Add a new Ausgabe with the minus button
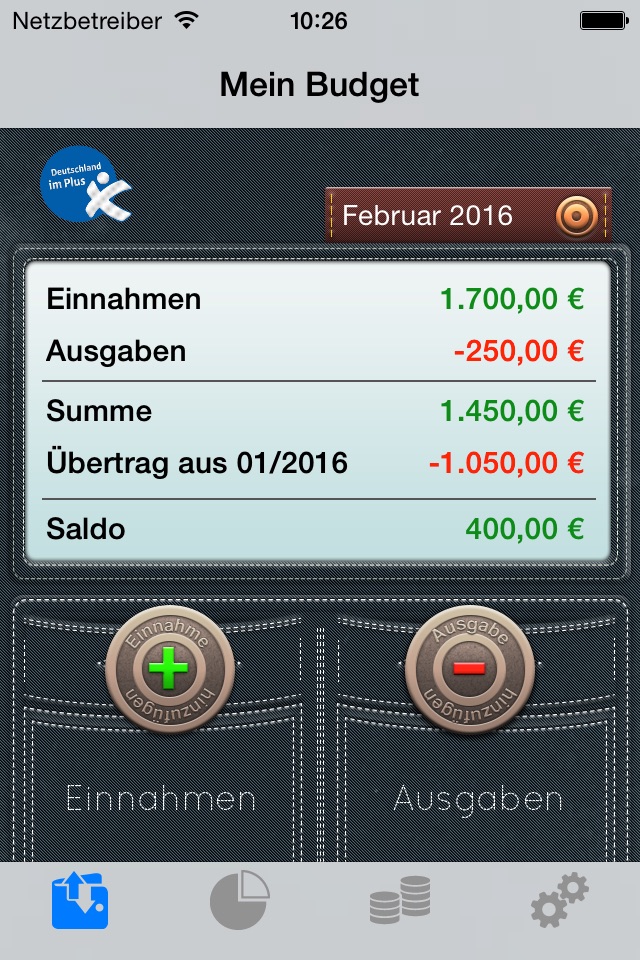 pyautogui.click(x=470, y=668)
